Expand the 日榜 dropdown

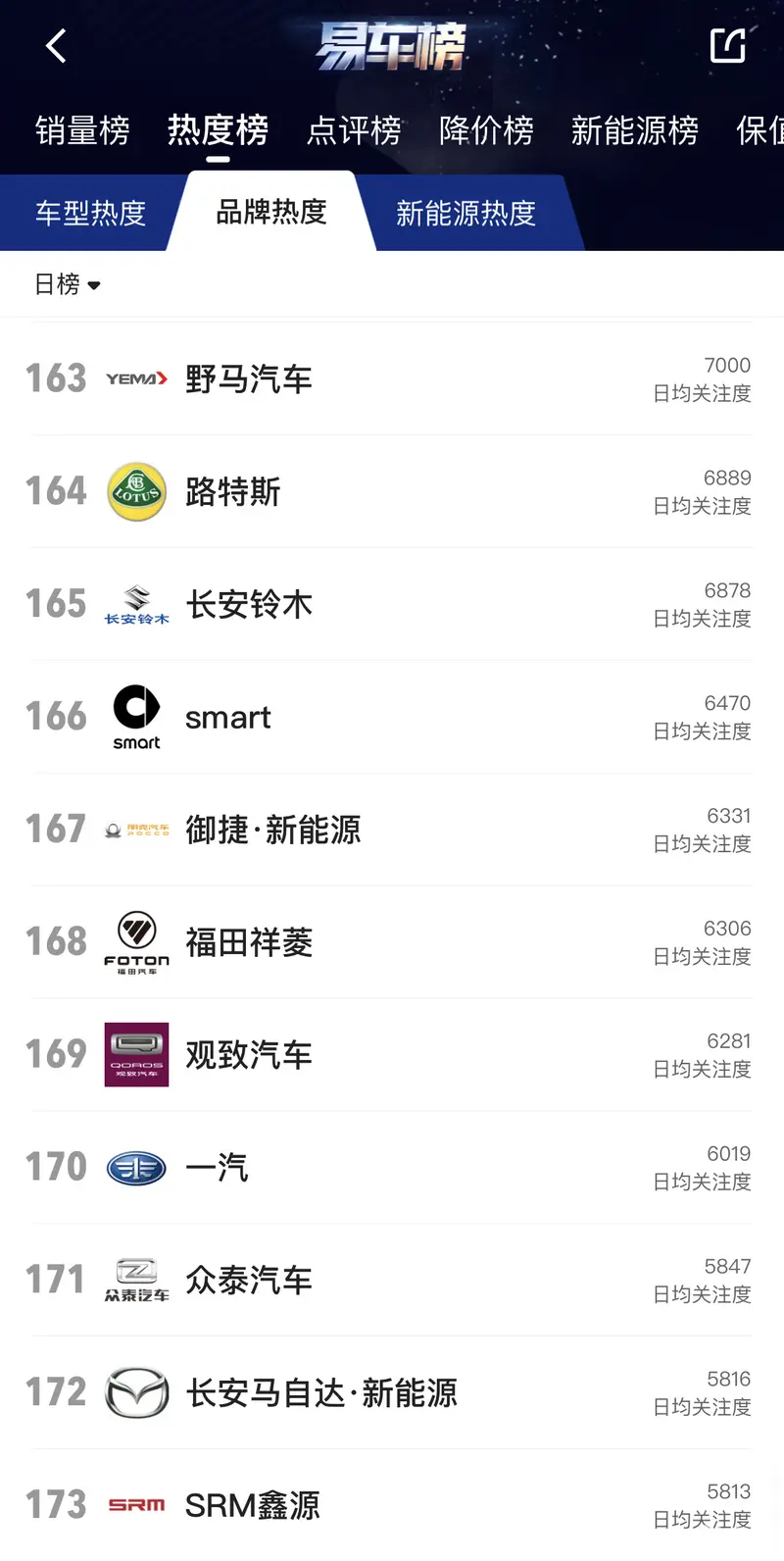pos(68,284)
